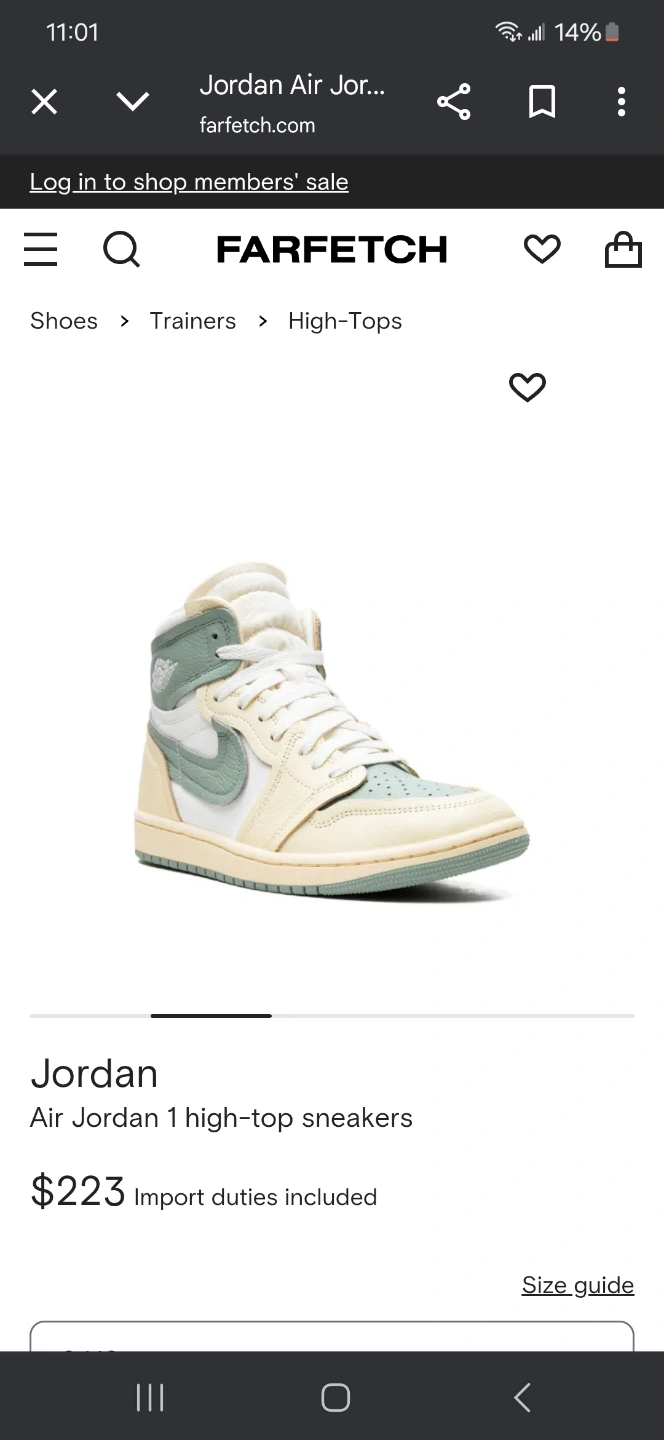Bookmark the page in the browser

pyautogui.click(x=542, y=102)
